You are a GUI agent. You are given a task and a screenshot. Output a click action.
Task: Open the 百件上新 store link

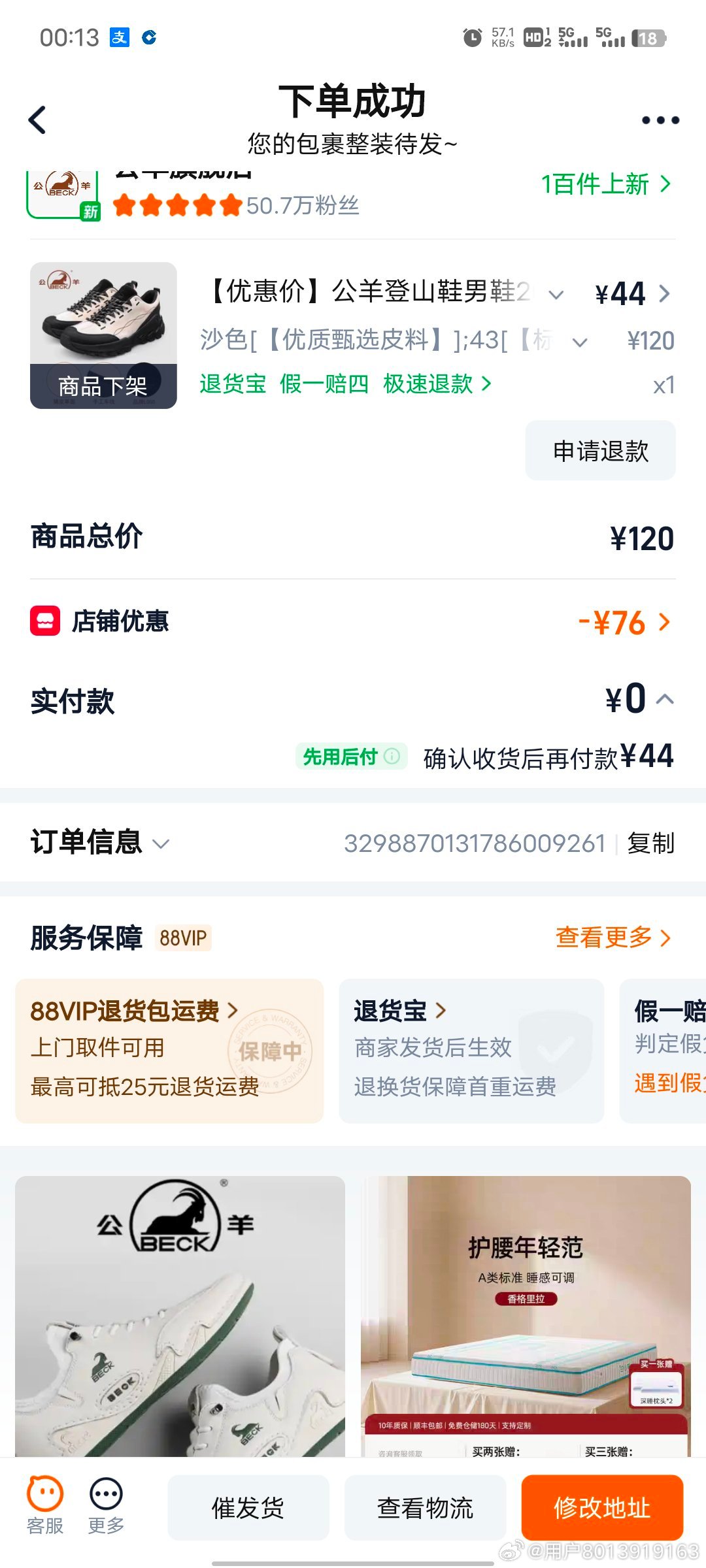tap(605, 185)
